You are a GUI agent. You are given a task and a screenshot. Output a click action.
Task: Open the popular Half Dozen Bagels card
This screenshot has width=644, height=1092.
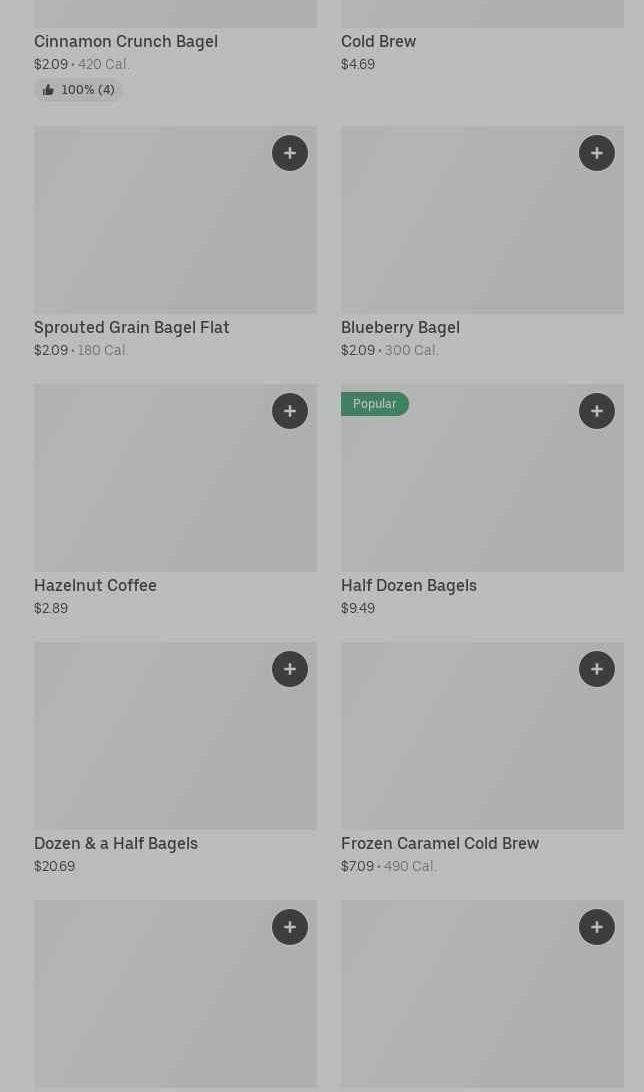pyautogui.click(x=482, y=500)
